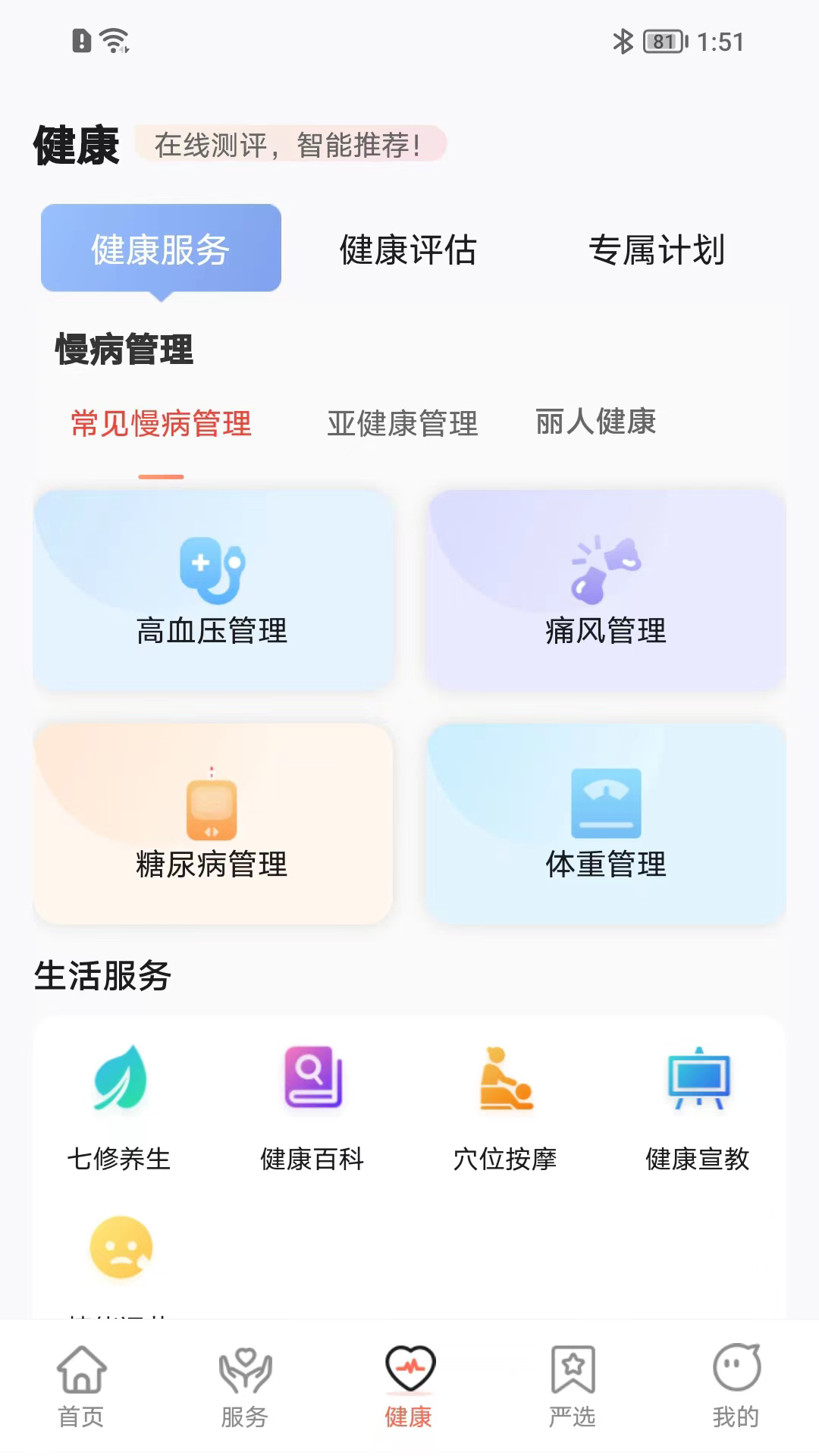Viewport: 819px width, 1456px height.
Task: Tap the glucose meter icon on 糖尿病管理 card
Action: coord(211,805)
